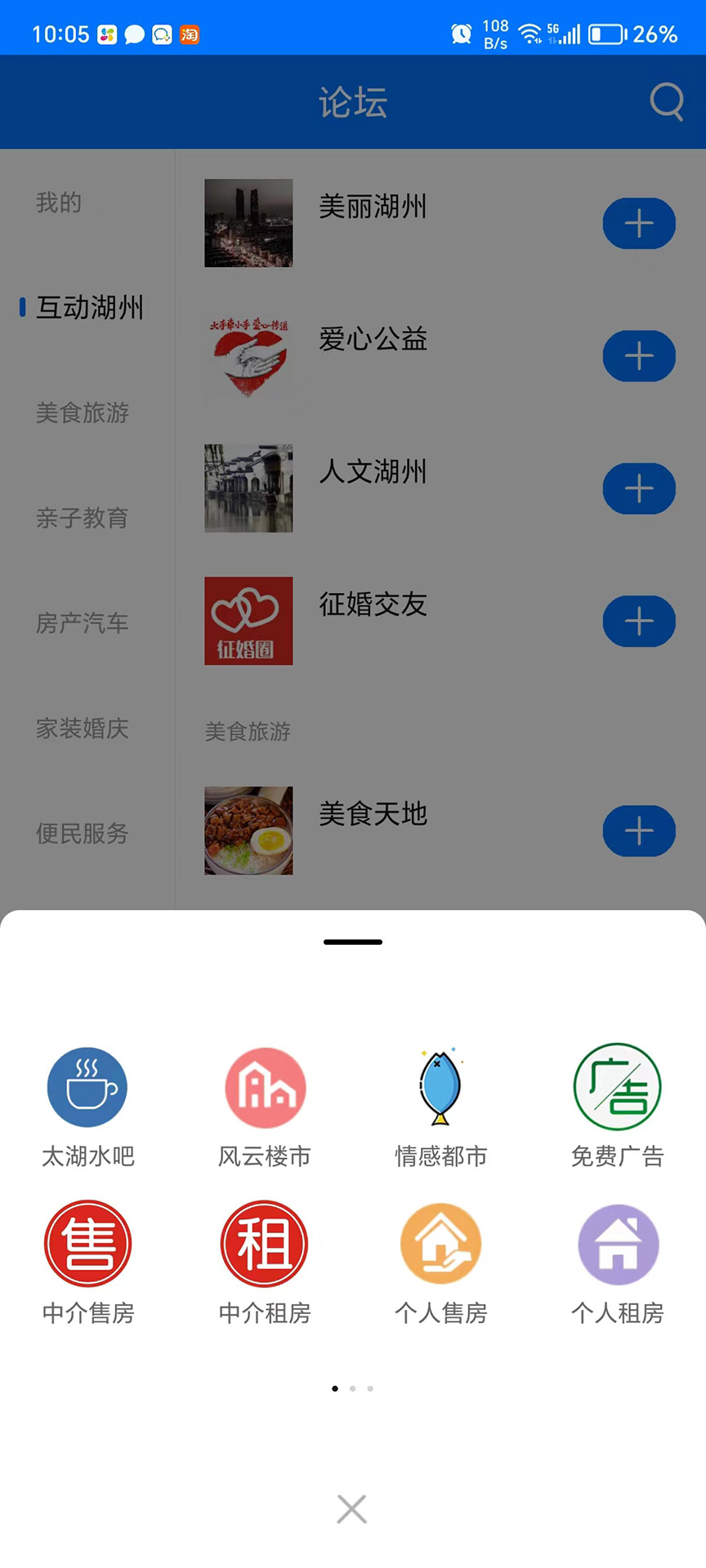706x1568 pixels.
Task: Open the 中介售房 agent sale icon
Action: tap(87, 1243)
